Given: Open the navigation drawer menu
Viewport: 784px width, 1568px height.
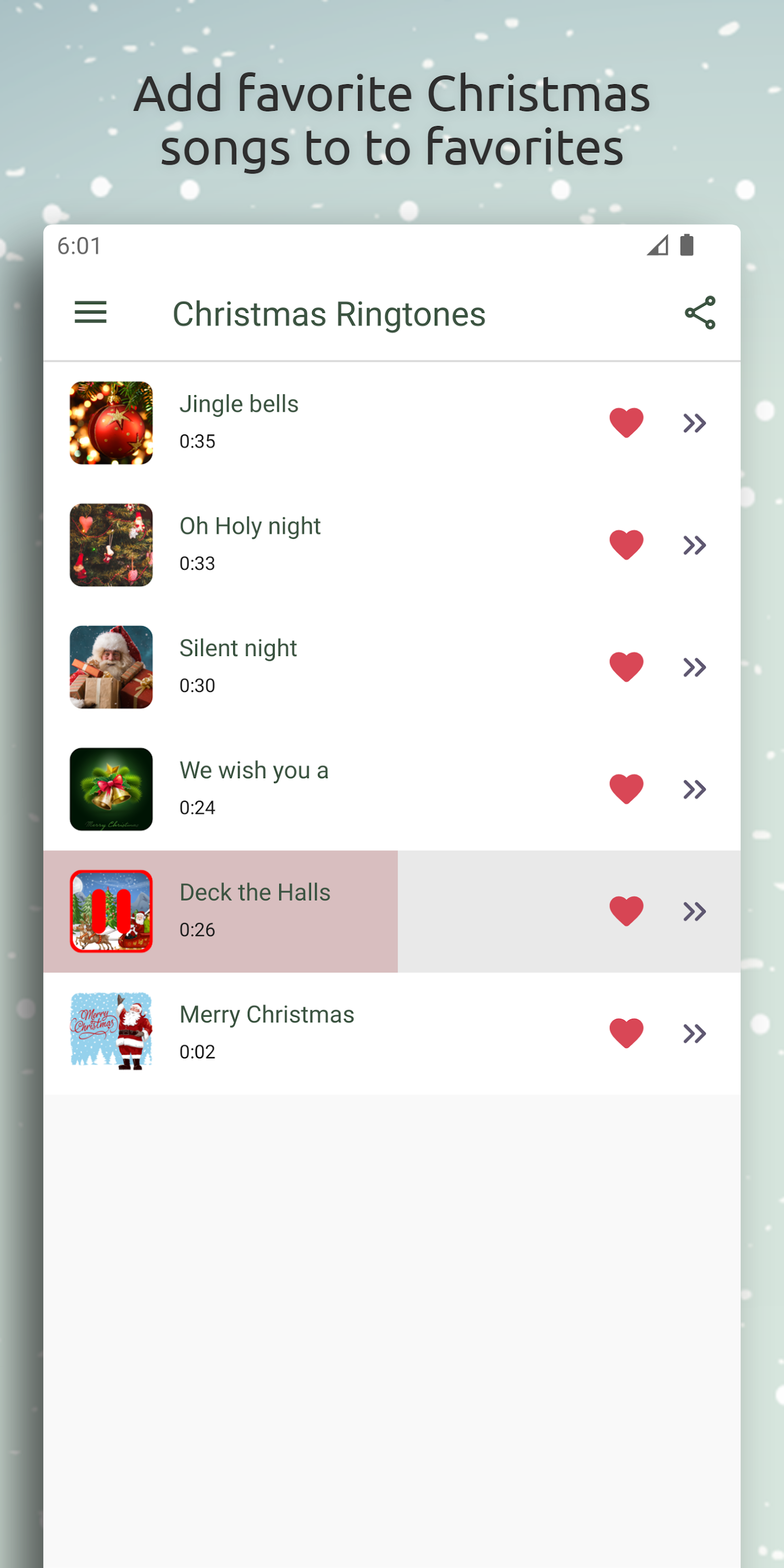Looking at the screenshot, I should pyautogui.click(x=90, y=312).
